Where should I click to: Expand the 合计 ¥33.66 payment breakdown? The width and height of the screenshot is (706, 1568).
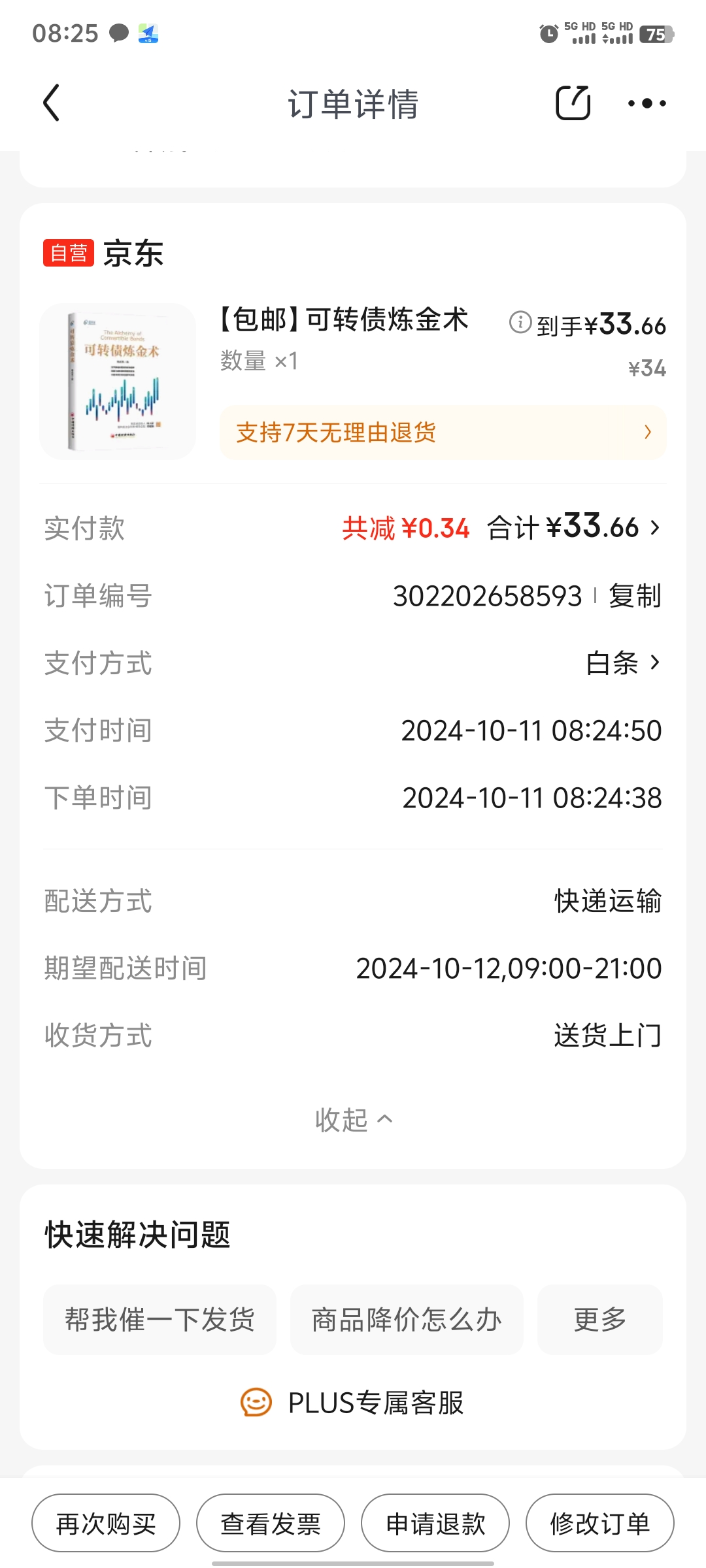pyautogui.click(x=574, y=528)
